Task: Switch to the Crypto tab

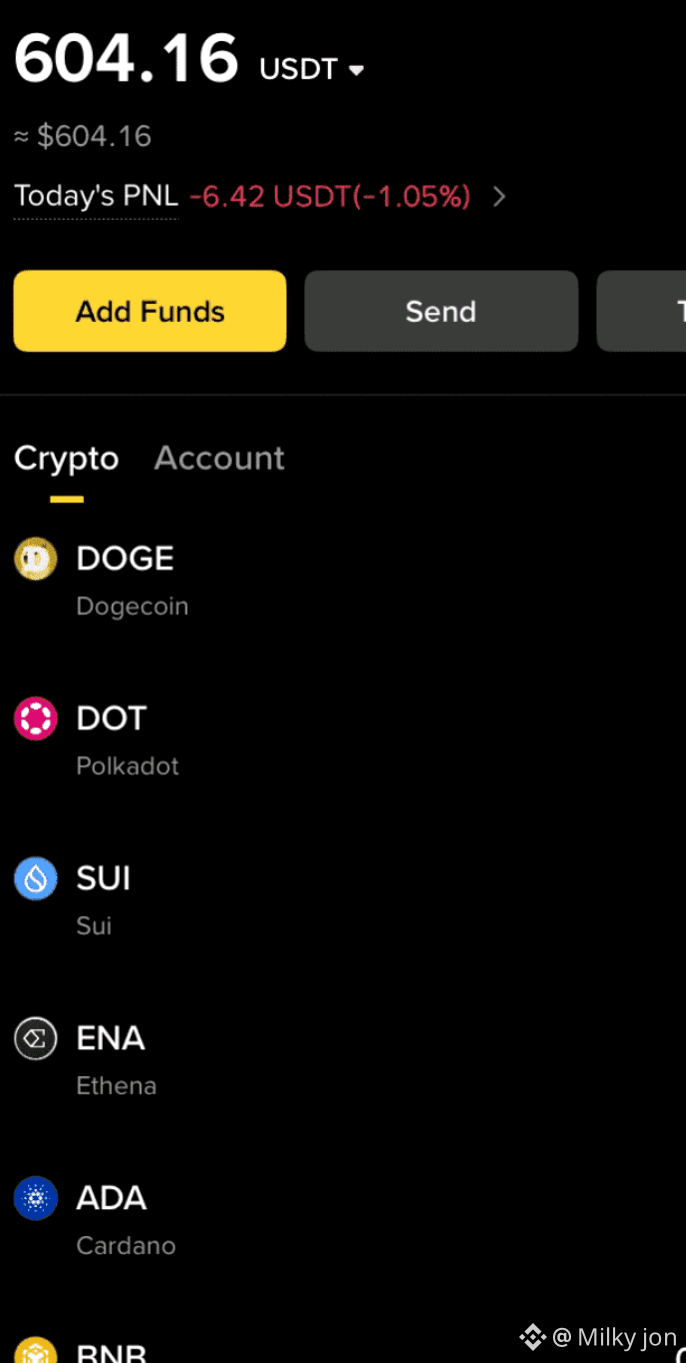Action: pos(66,458)
